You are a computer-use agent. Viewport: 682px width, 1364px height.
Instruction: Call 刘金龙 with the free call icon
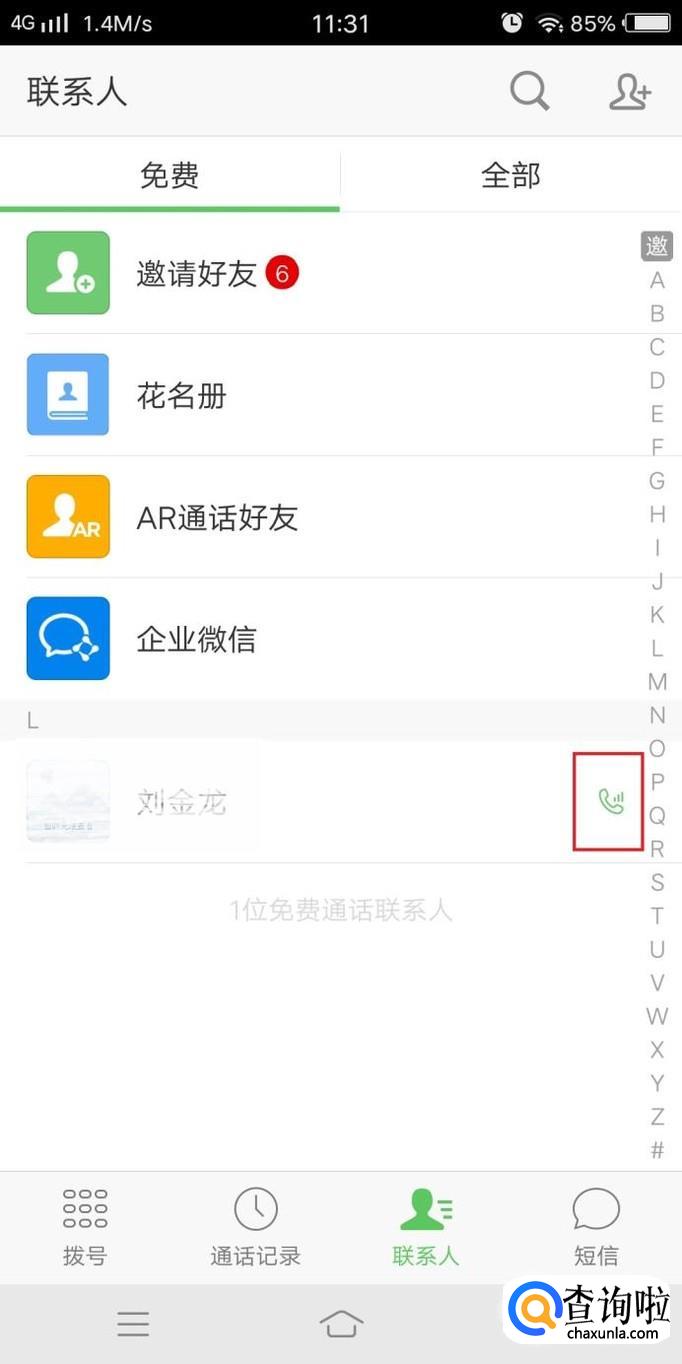point(609,801)
